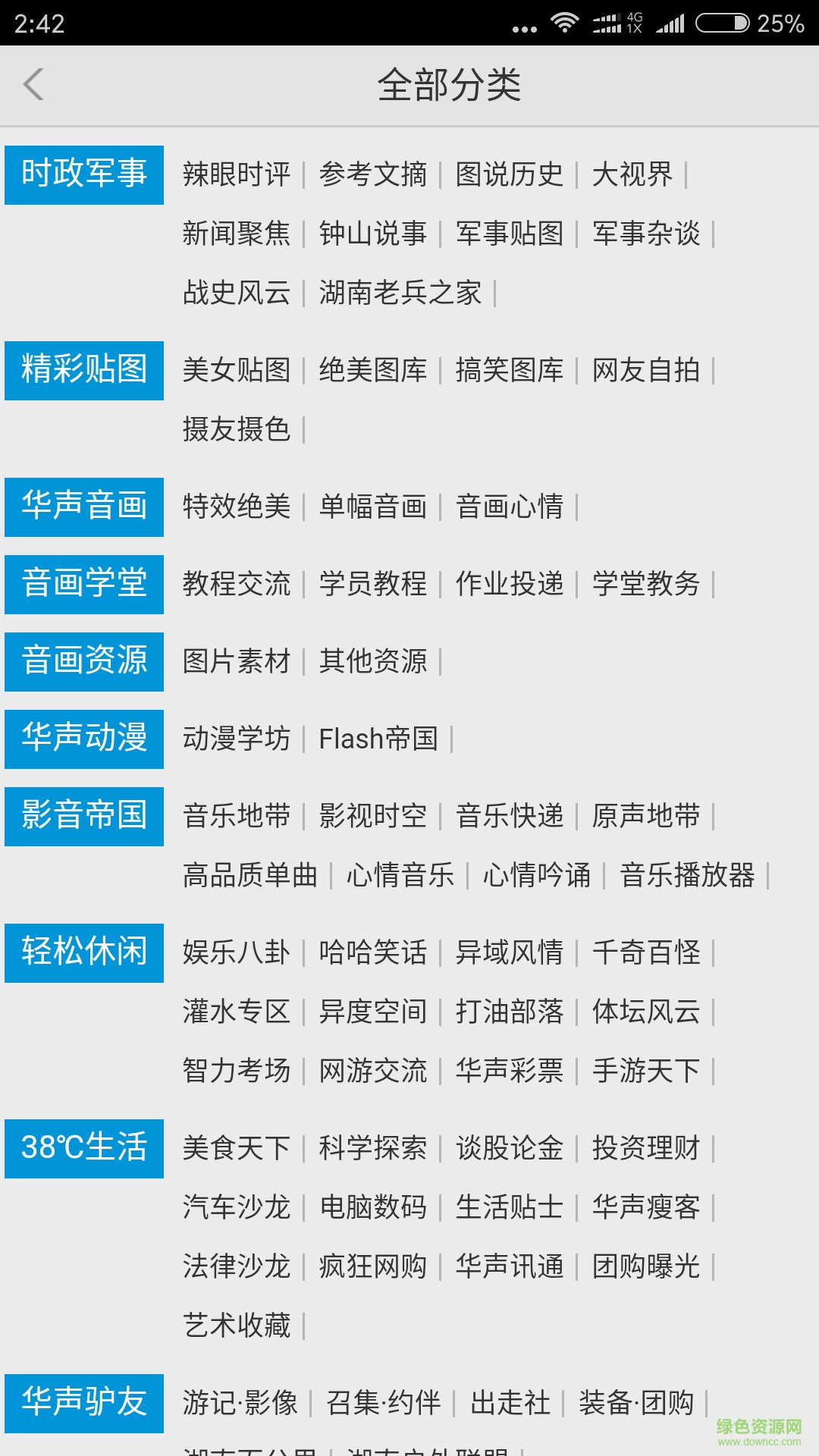The height and width of the screenshot is (1456, 819).
Task: Open 艺术收藏 subforum
Action: coord(236,1326)
